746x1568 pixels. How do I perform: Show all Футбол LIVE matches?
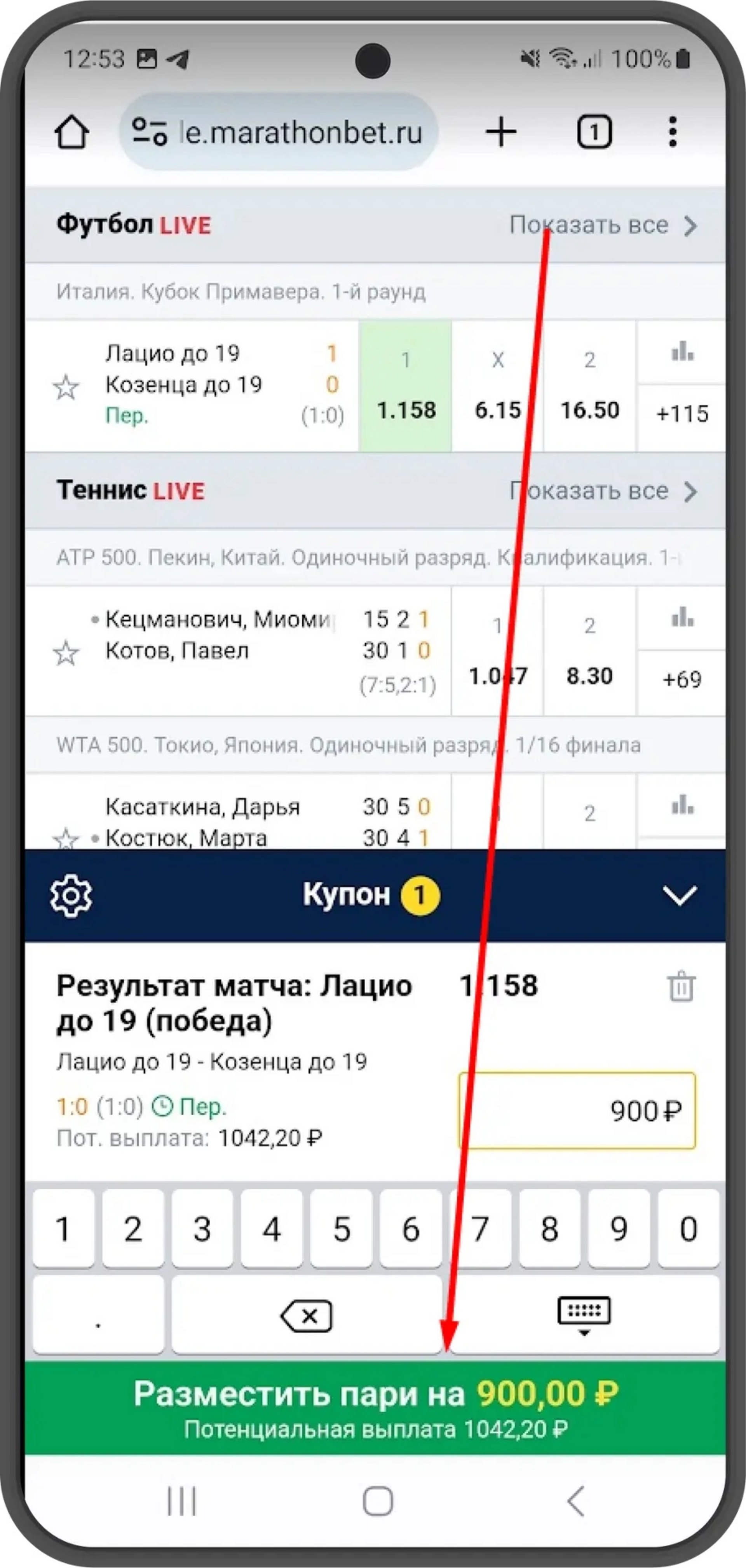point(602,225)
